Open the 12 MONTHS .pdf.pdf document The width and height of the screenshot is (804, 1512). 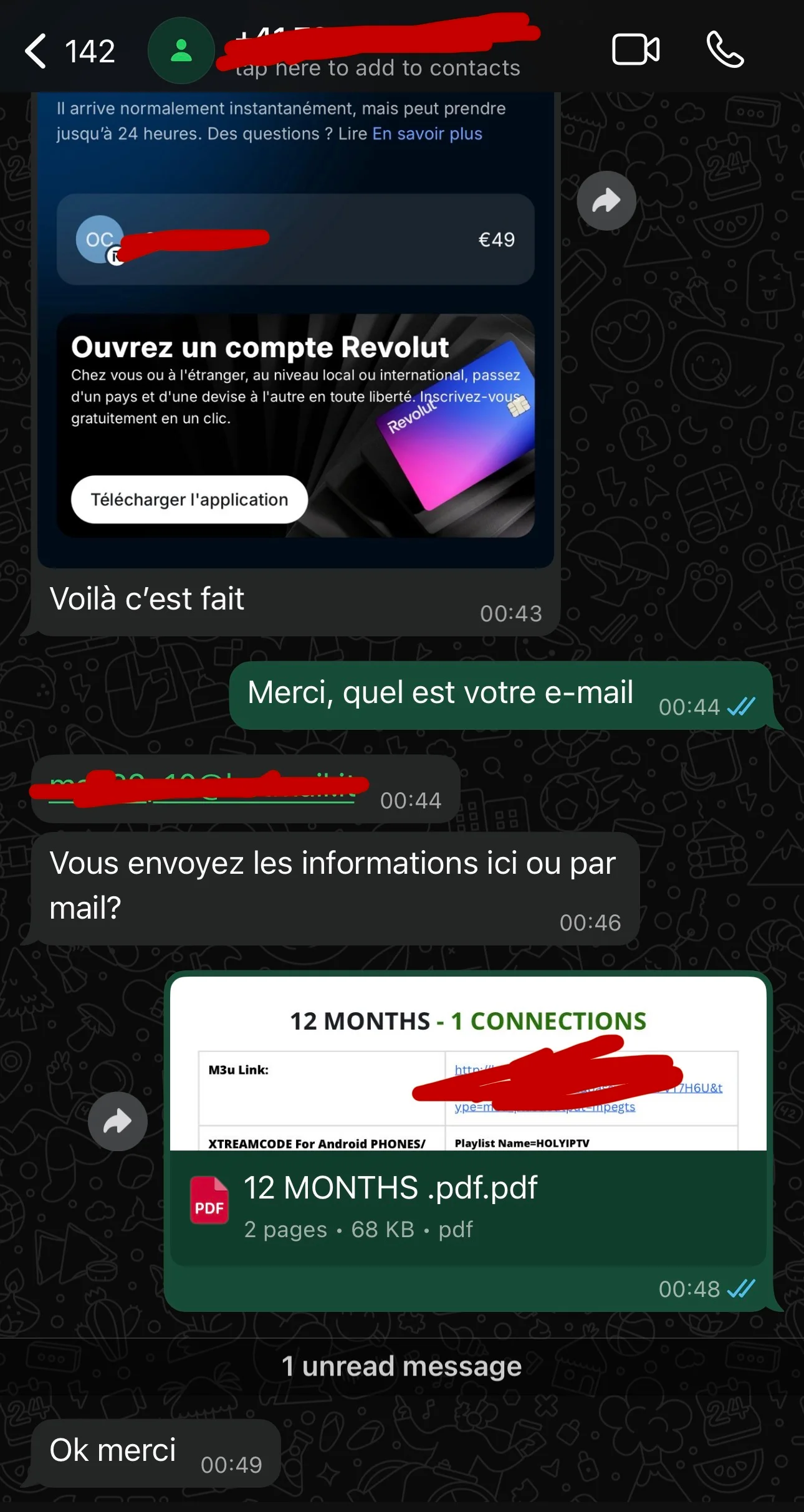tap(390, 1187)
